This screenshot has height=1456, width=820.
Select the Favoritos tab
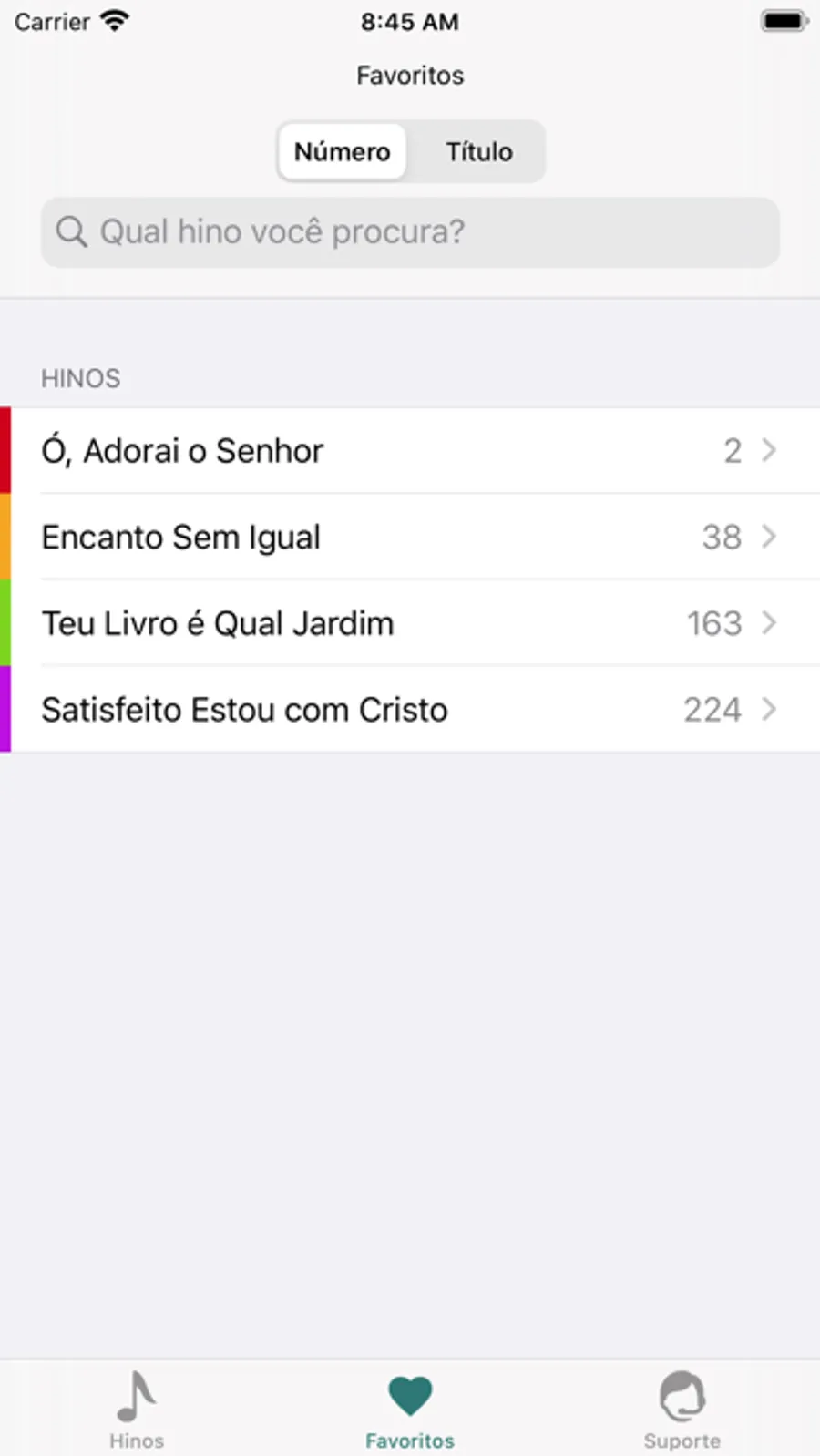410,1410
